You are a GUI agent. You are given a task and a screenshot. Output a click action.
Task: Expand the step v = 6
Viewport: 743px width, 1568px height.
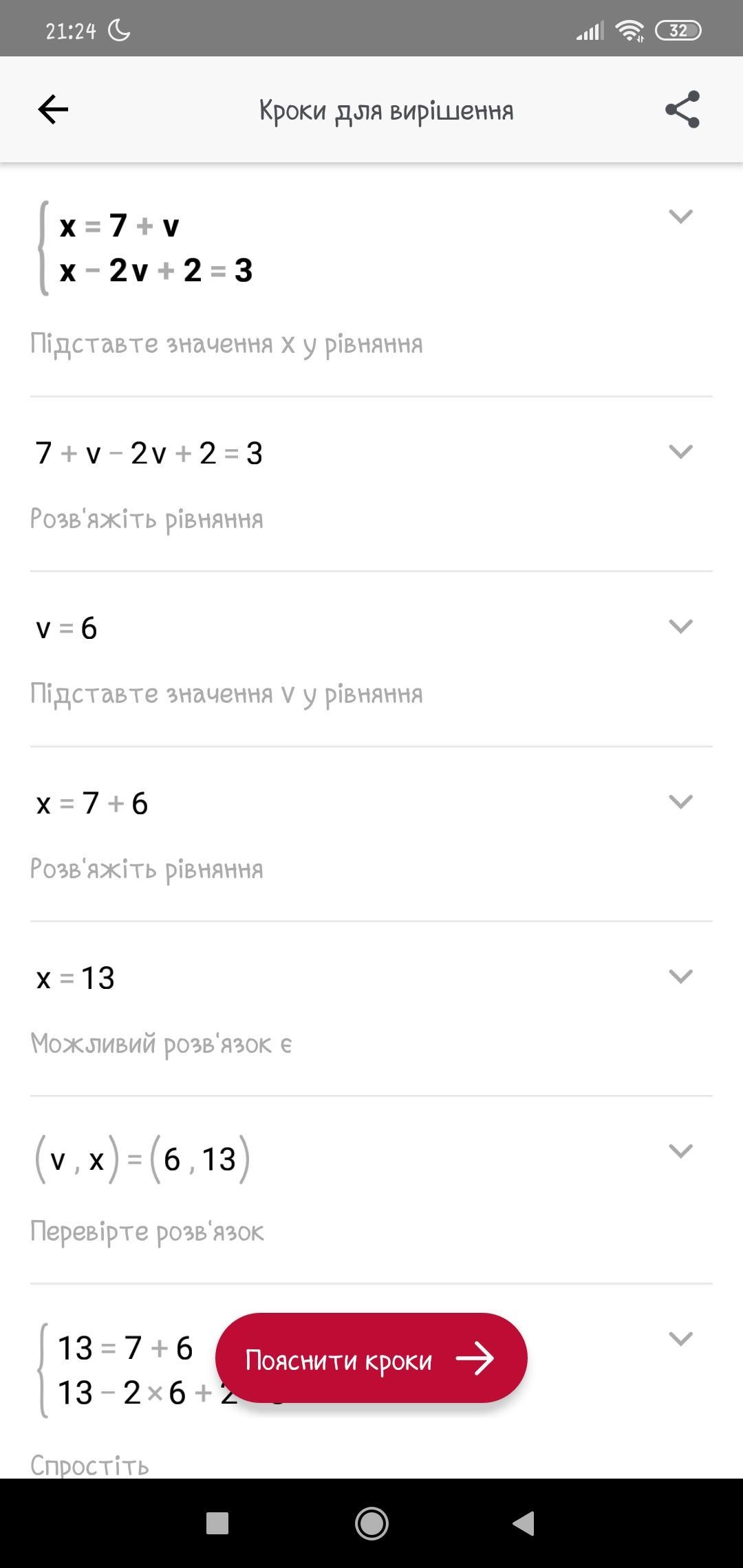pyautogui.click(x=680, y=627)
